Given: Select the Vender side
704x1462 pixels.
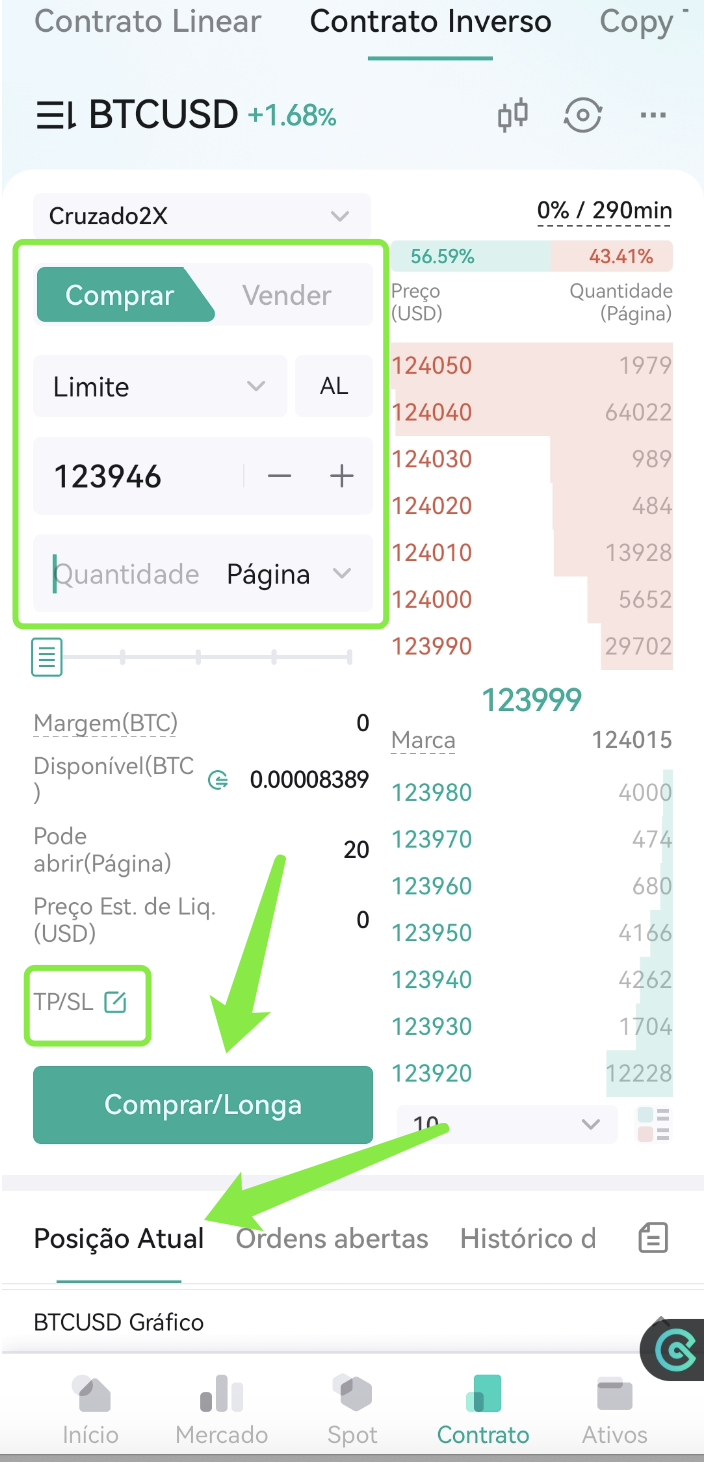Looking at the screenshot, I should point(287,295).
